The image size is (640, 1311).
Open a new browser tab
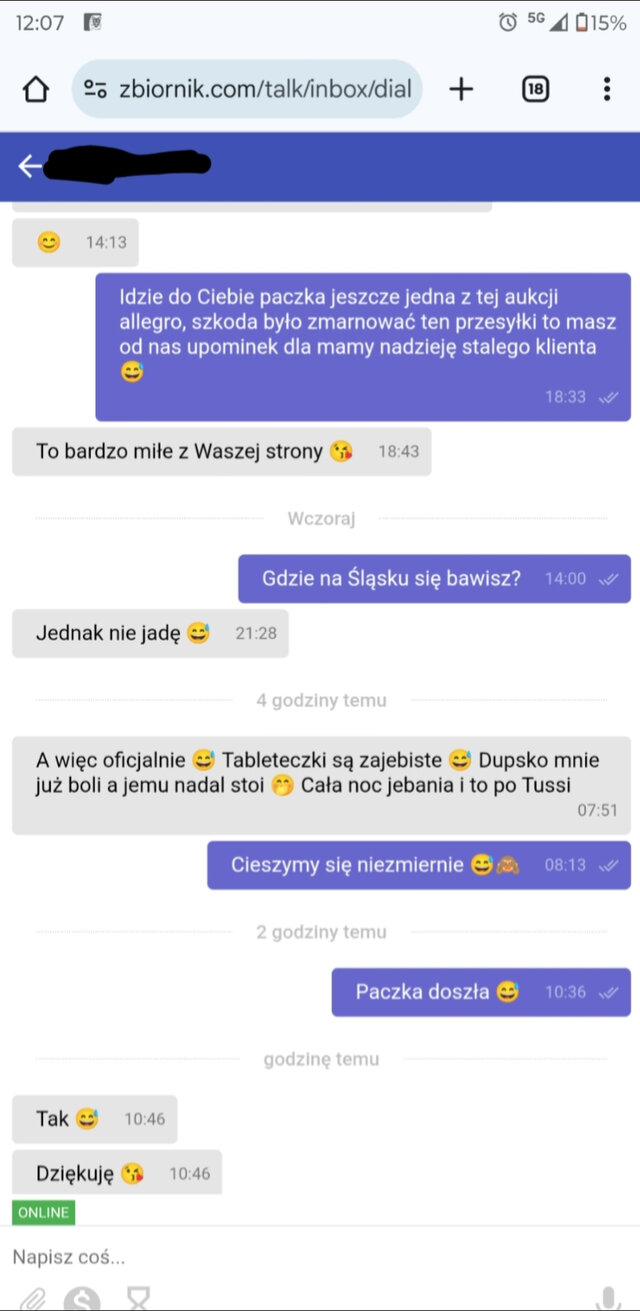(x=460, y=89)
